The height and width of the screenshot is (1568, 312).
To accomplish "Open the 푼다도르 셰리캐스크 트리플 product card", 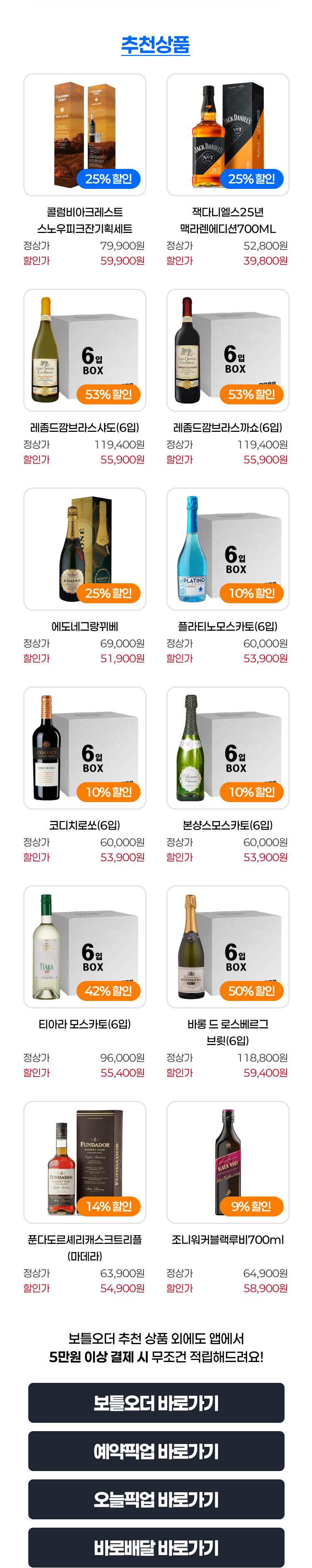I will pyautogui.click(x=84, y=1162).
